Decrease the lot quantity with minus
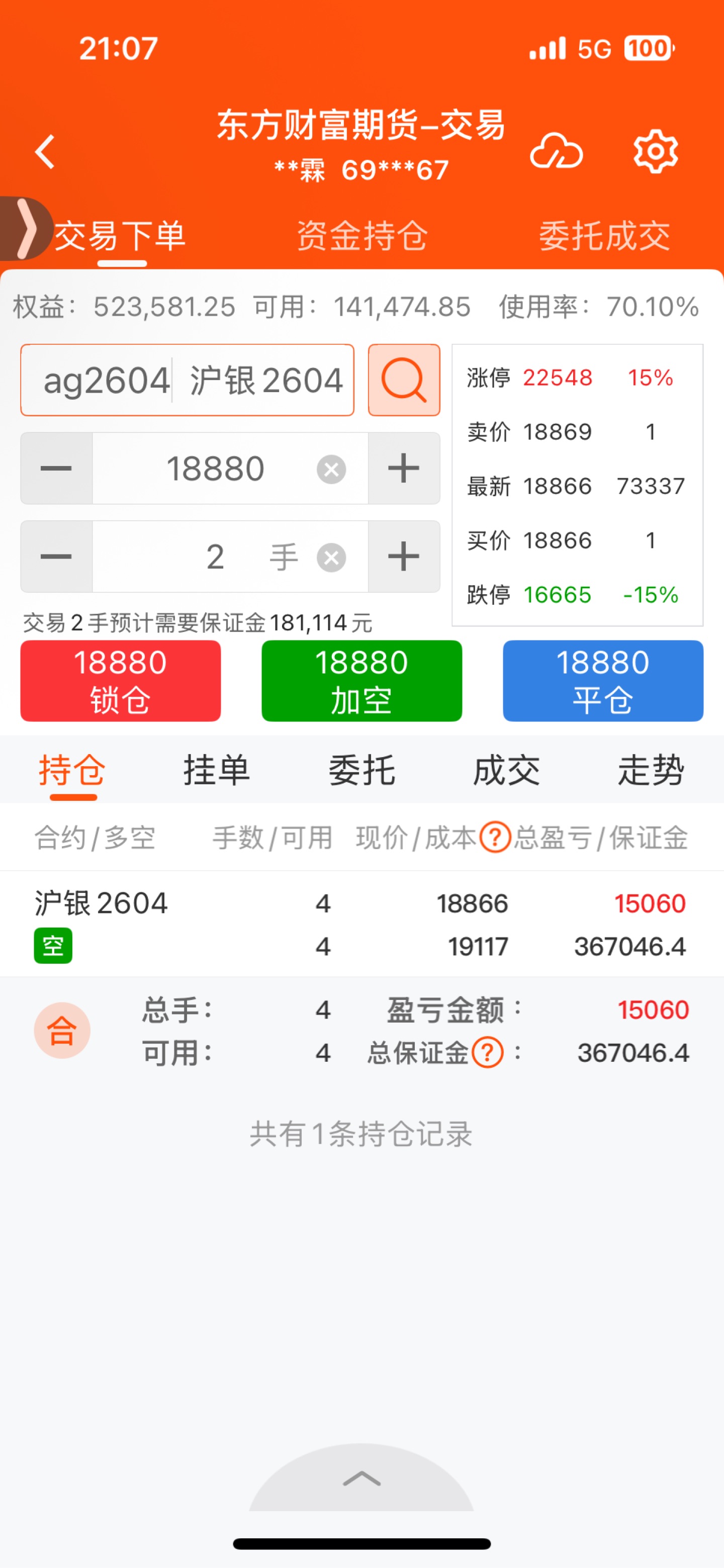Viewport: 724px width, 1568px height. 56,557
